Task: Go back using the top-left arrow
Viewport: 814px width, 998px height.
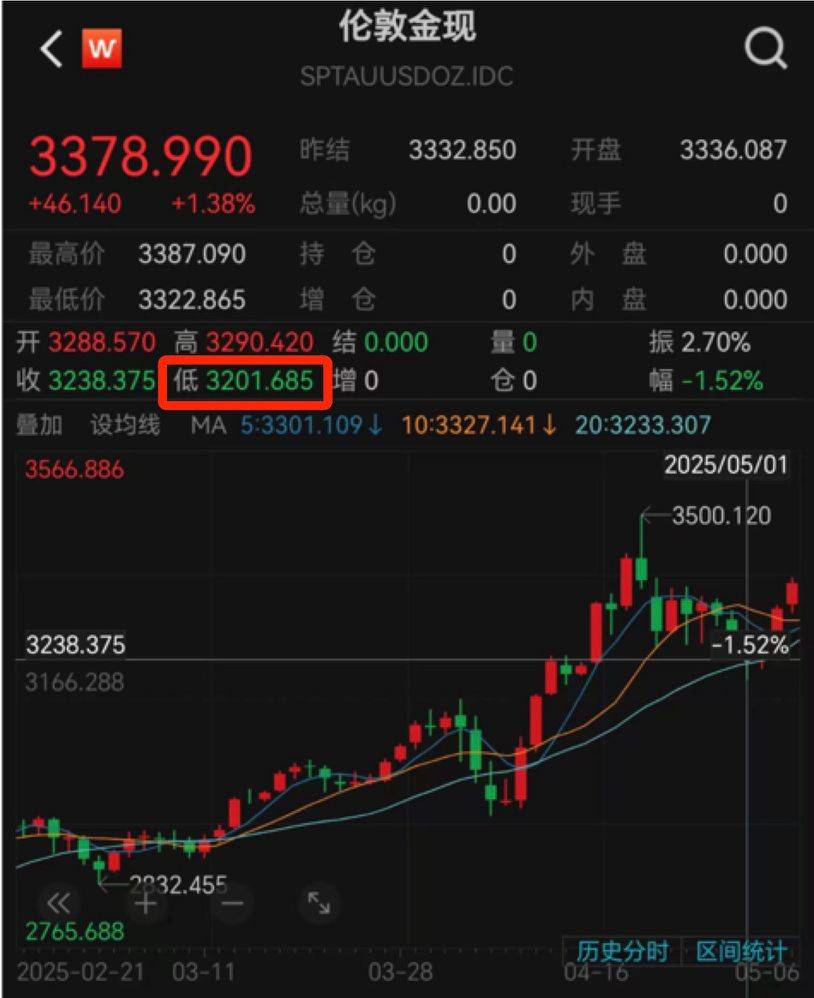Action: pos(52,48)
